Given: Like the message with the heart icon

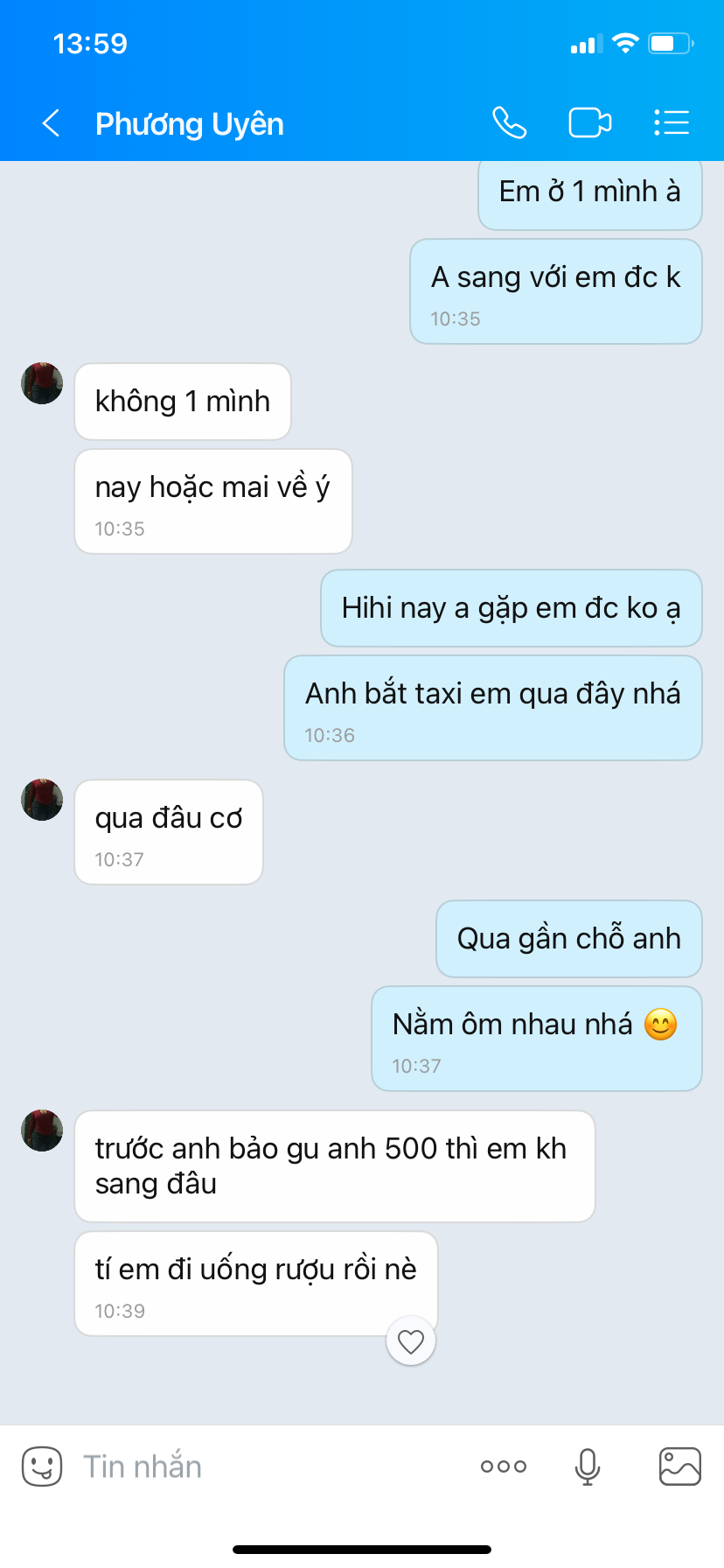Looking at the screenshot, I should tap(411, 1340).
